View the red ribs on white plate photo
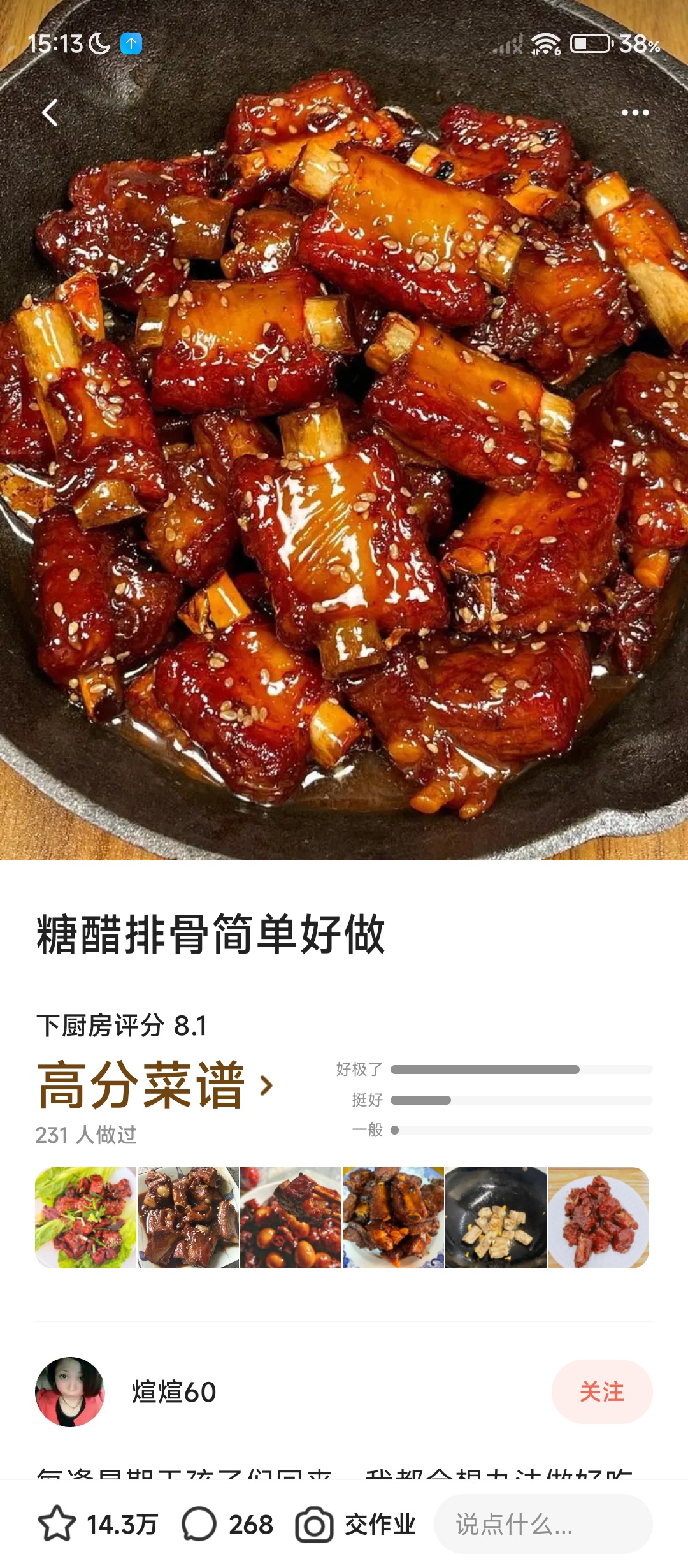Viewport: 688px width, 1568px height. (598, 1217)
